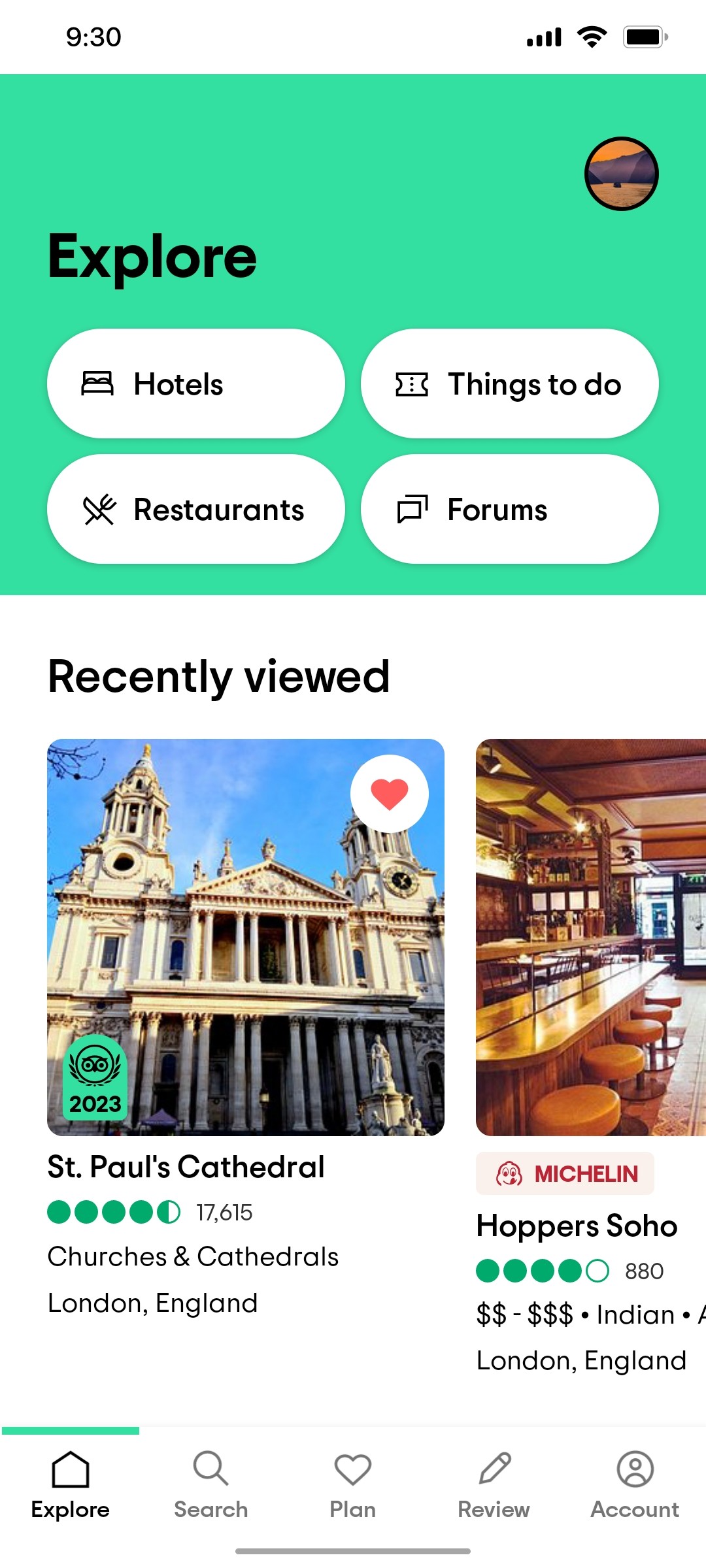Viewport: 706px width, 1568px height.
Task: Unfavorite St. Paul's Cathedral via the heart
Action: coord(389,792)
